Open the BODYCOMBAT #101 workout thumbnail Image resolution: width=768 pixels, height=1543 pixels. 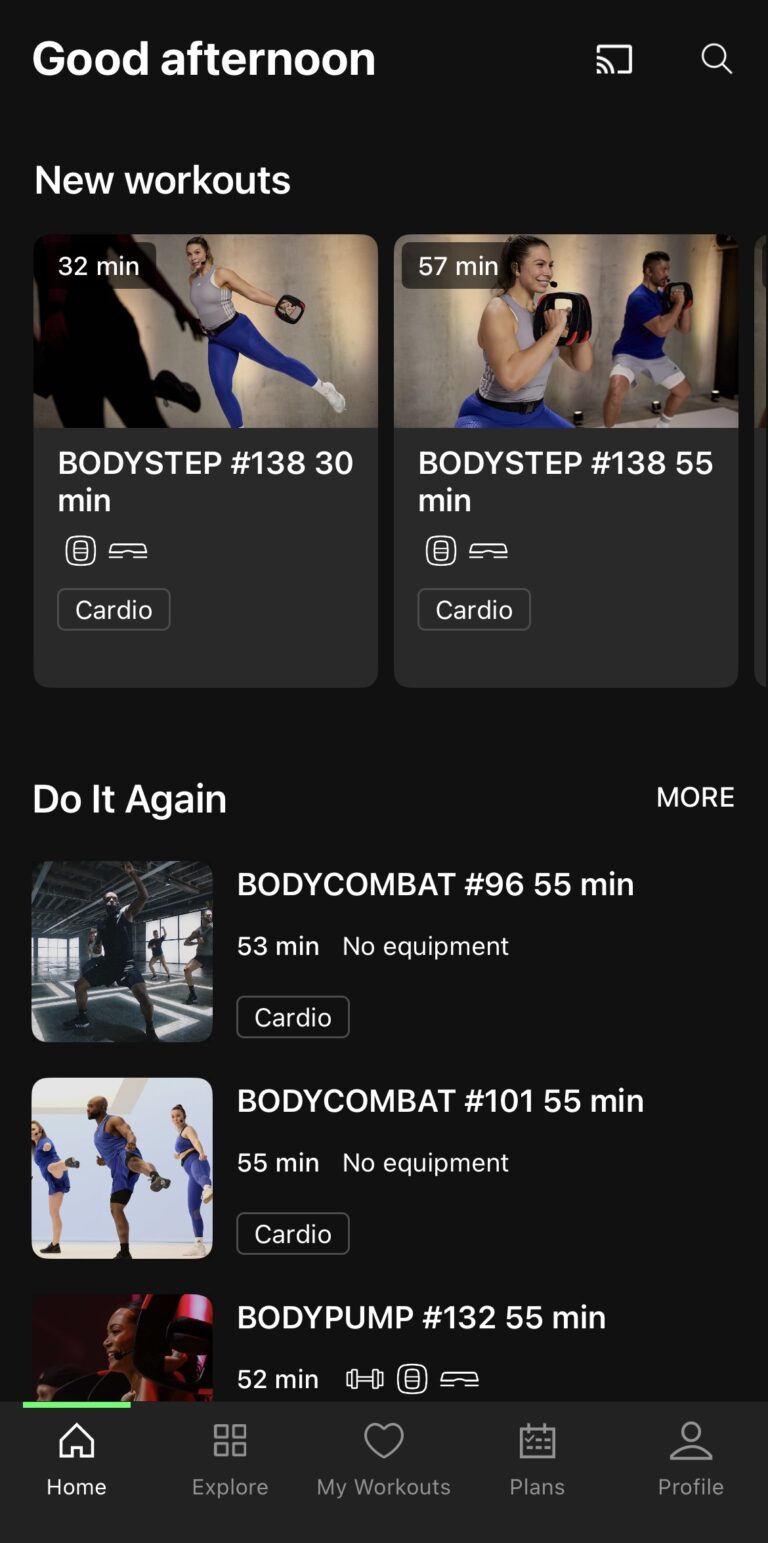click(122, 1167)
